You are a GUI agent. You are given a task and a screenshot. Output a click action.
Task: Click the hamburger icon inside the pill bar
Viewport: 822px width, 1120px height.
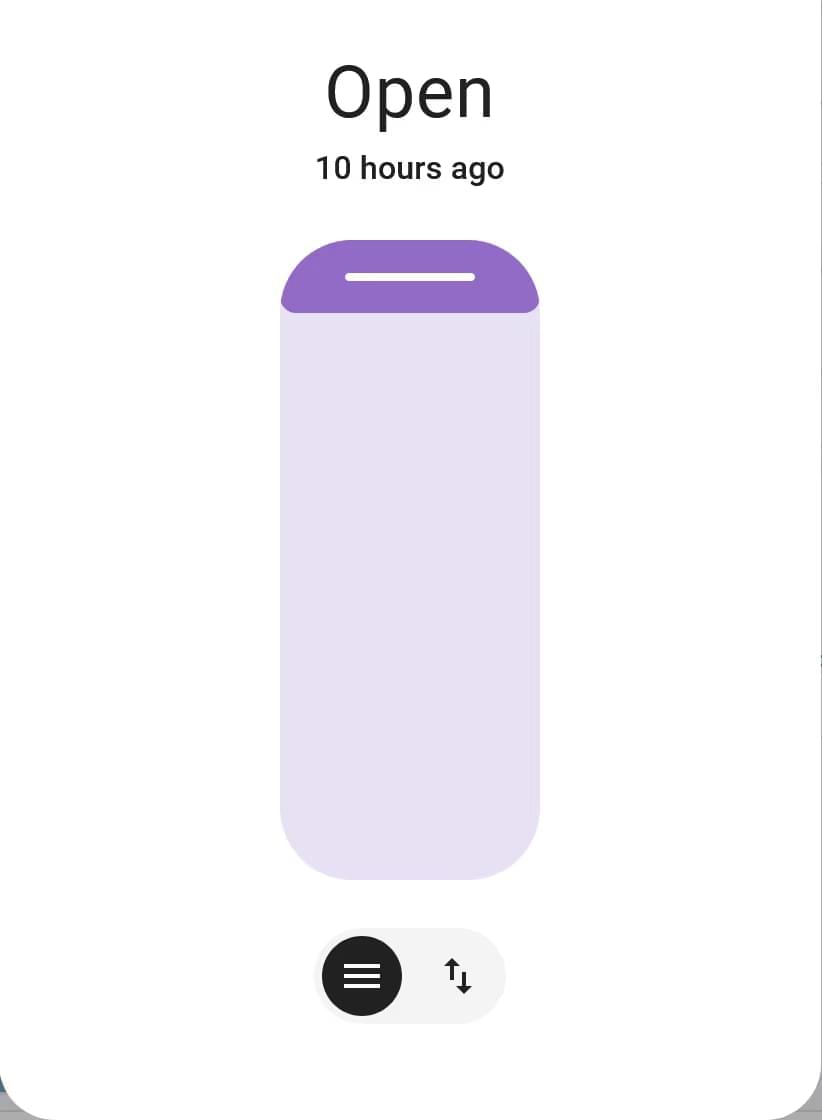click(x=361, y=976)
